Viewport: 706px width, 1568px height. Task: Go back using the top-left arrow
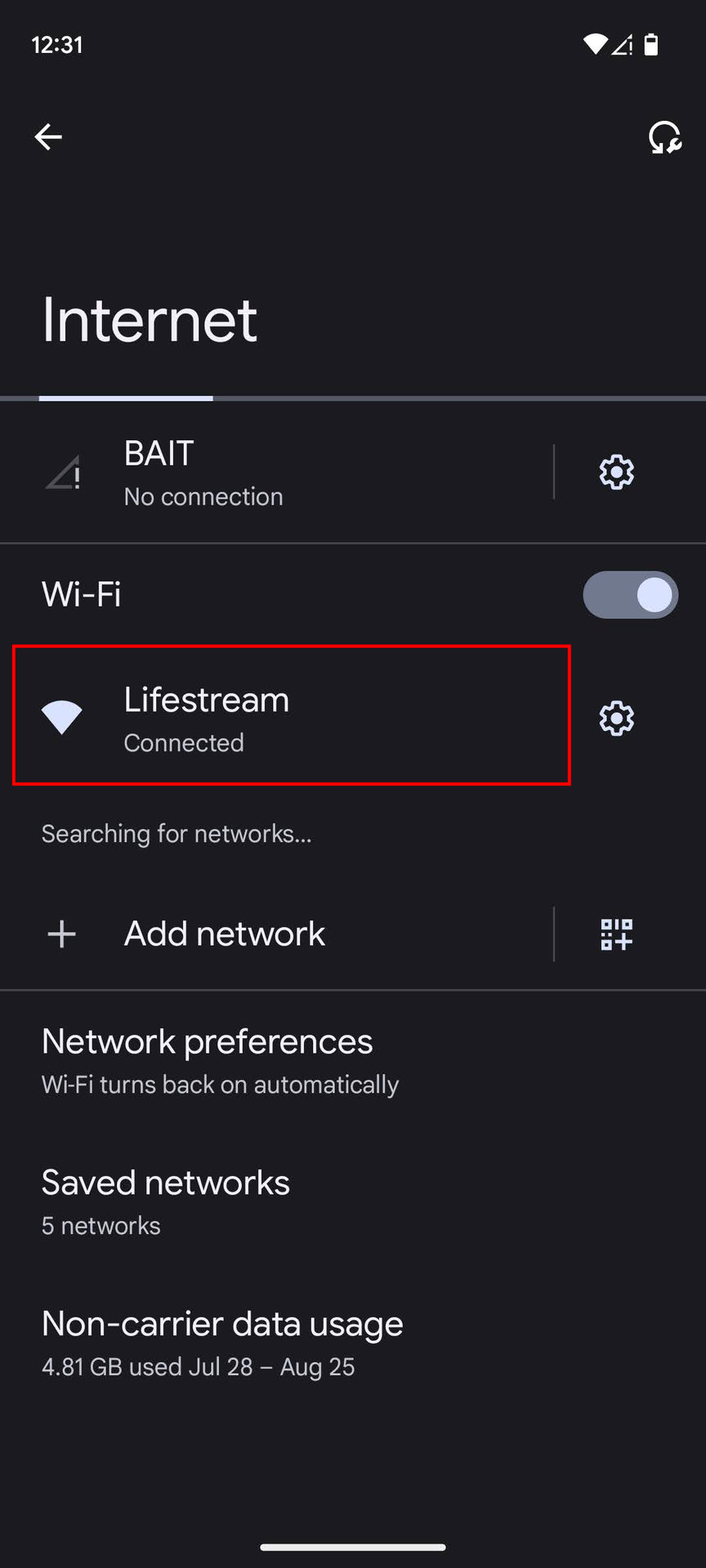(48, 137)
